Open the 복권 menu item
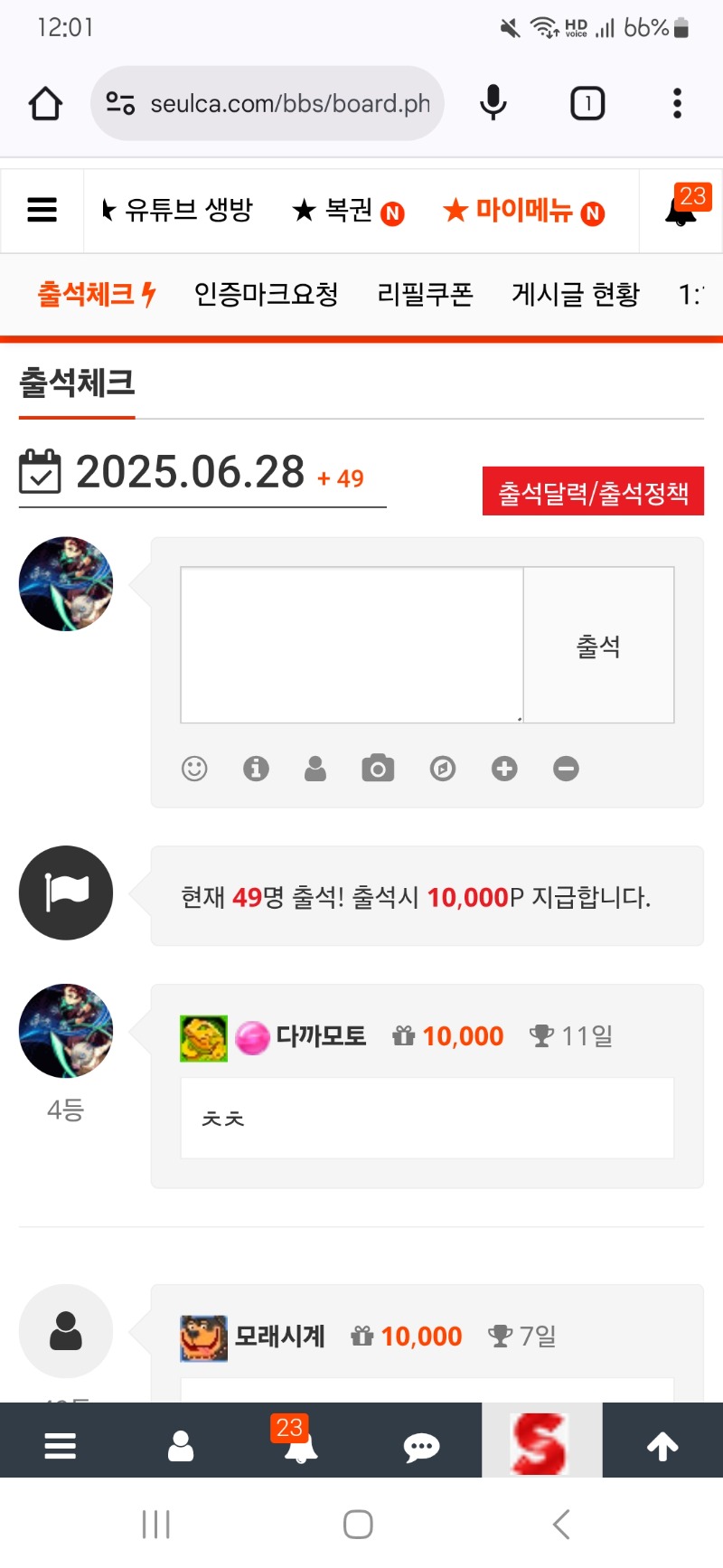 coord(348,211)
